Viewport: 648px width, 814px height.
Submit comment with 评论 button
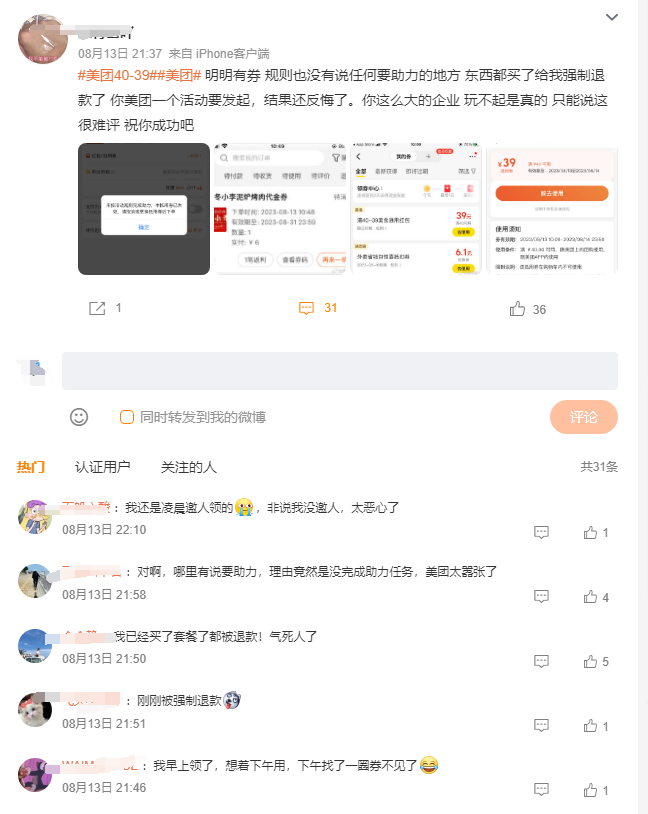(583, 417)
